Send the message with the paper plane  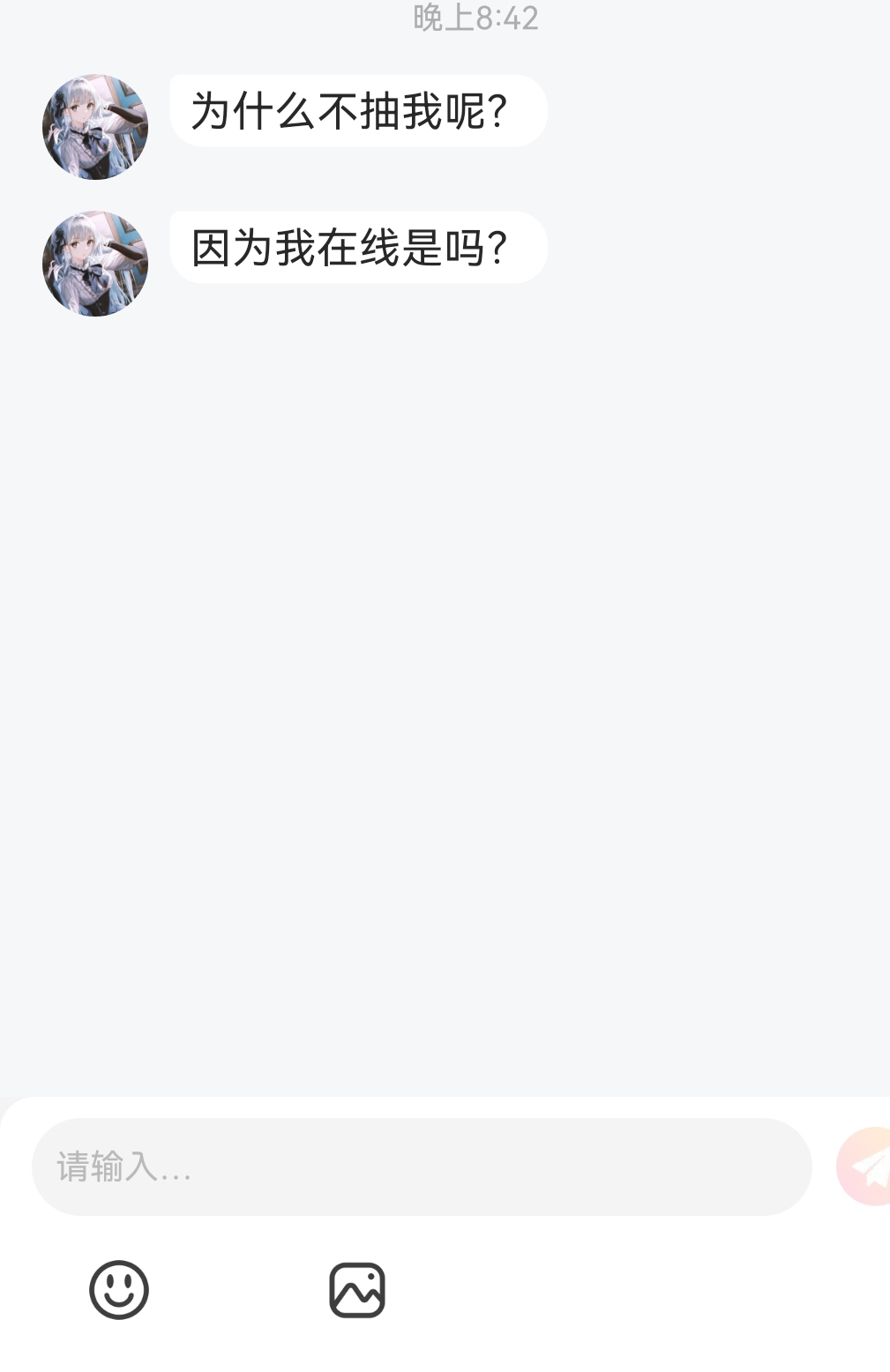point(865,1167)
